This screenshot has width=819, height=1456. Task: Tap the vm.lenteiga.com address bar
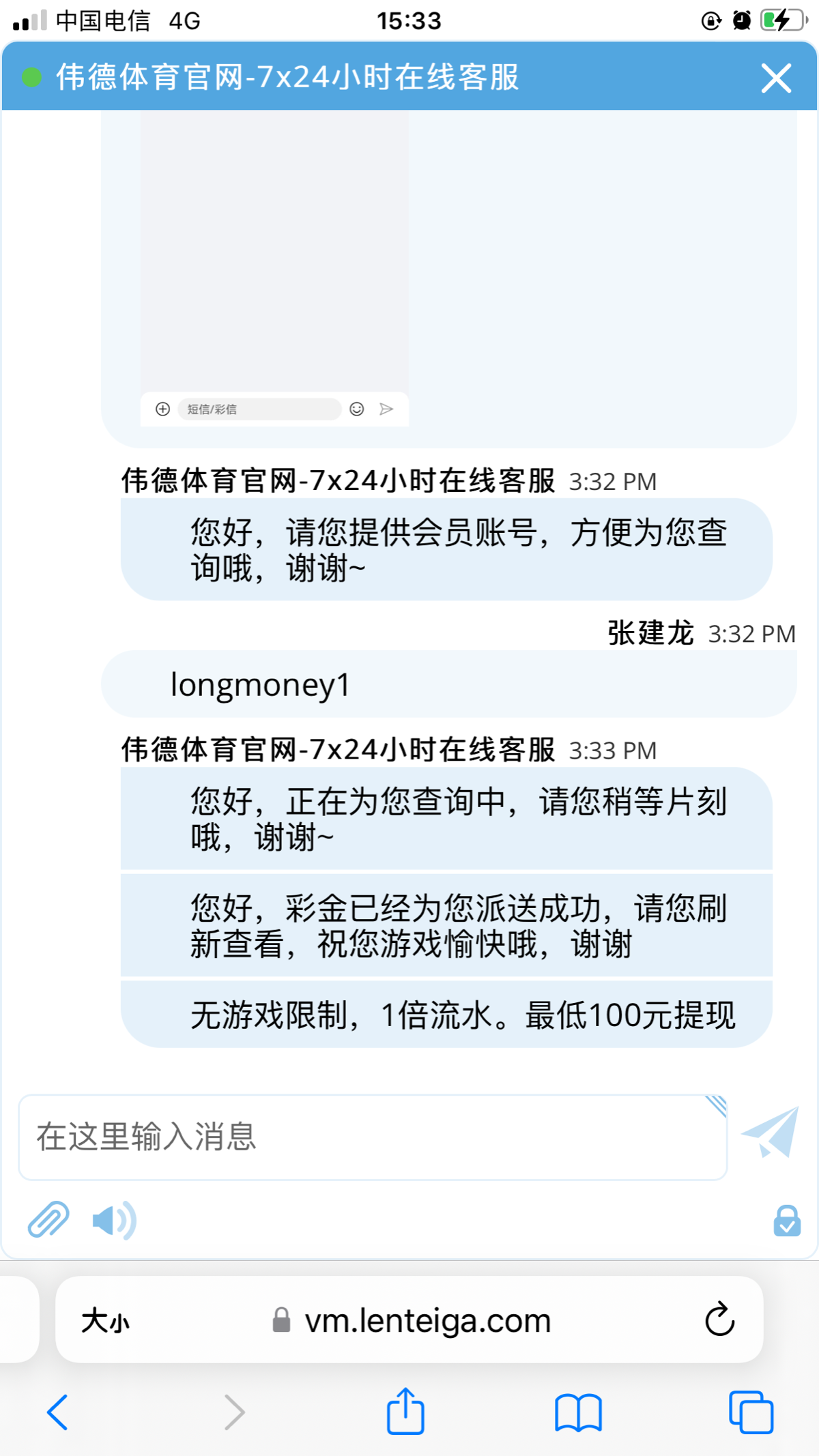click(409, 1320)
